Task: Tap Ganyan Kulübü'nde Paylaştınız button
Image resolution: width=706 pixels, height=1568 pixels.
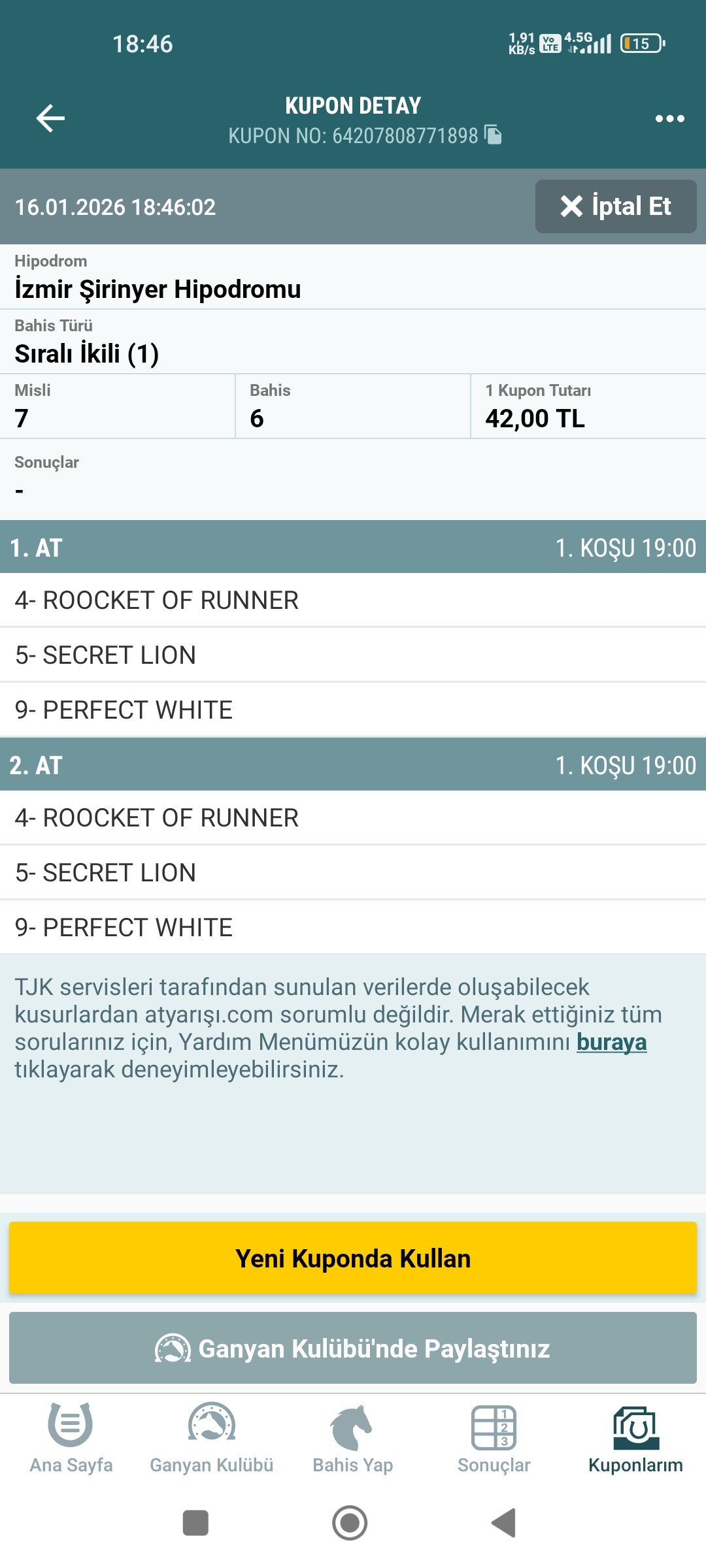Action: pyautogui.click(x=353, y=1348)
